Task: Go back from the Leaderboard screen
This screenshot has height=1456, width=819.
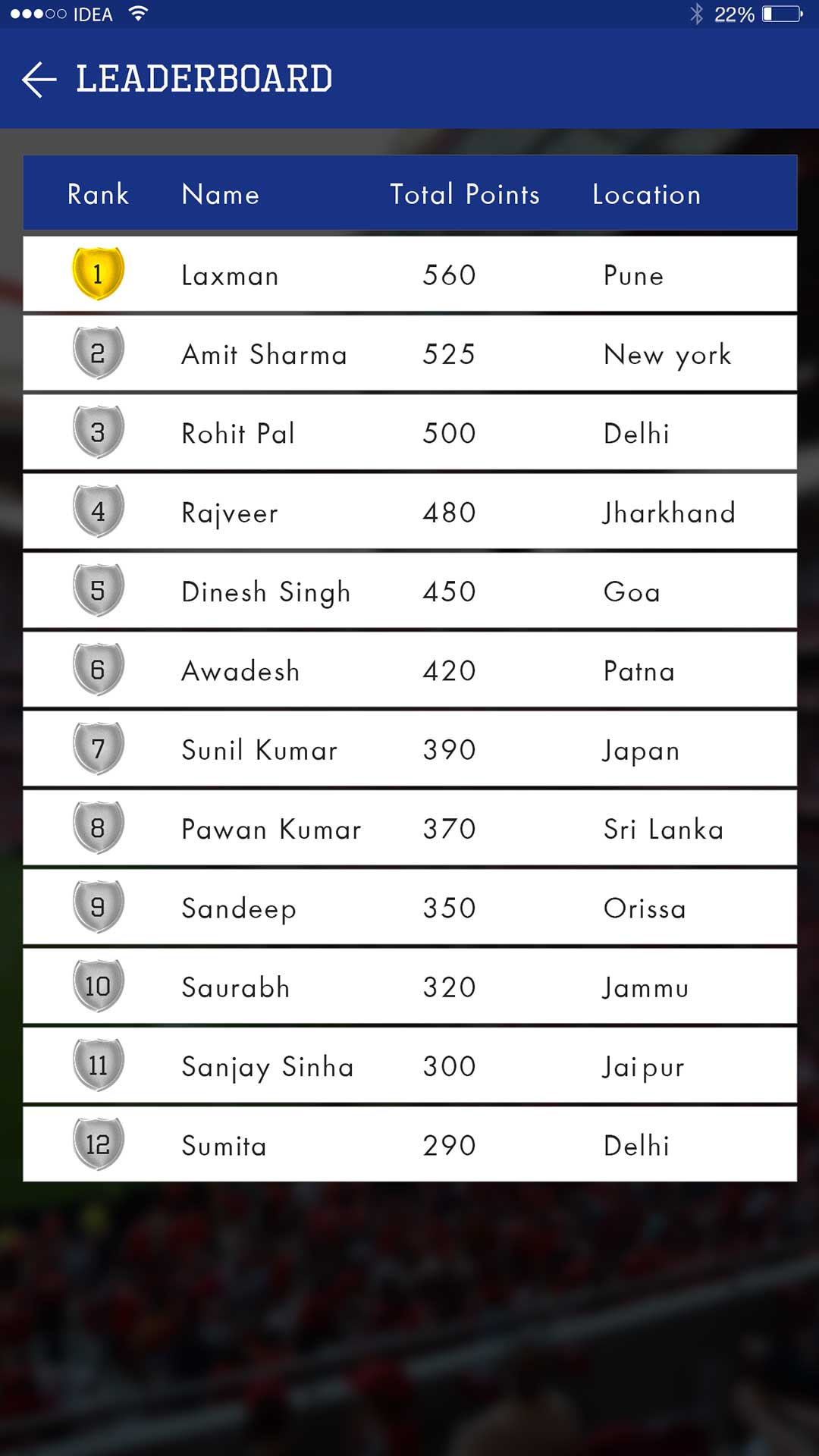Action: click(x=39, y=80)
